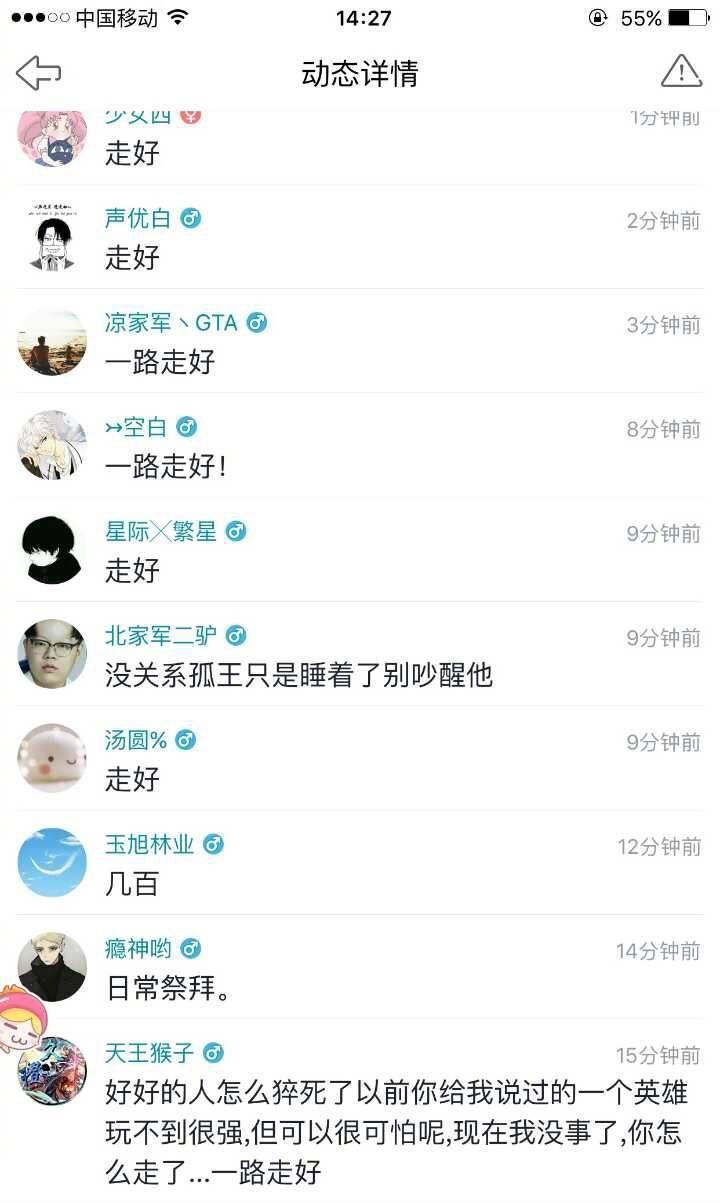Image resolution: width=720 pixels, height=1203 pixels.
Task: Tap the username 玉旭林业
Action: [x=150, y=845]
